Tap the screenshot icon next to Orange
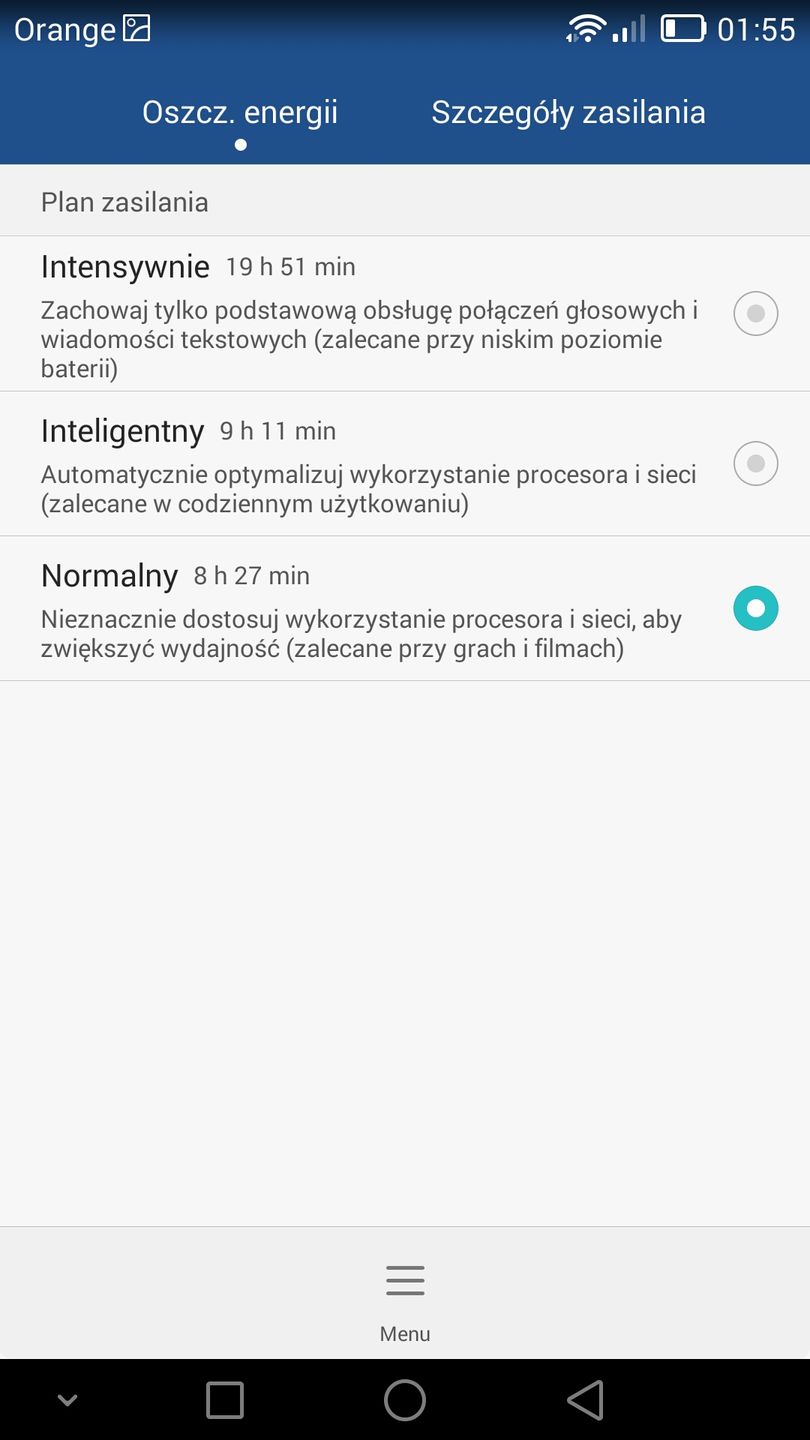The image size is (810, 1440). coord(137,28)
